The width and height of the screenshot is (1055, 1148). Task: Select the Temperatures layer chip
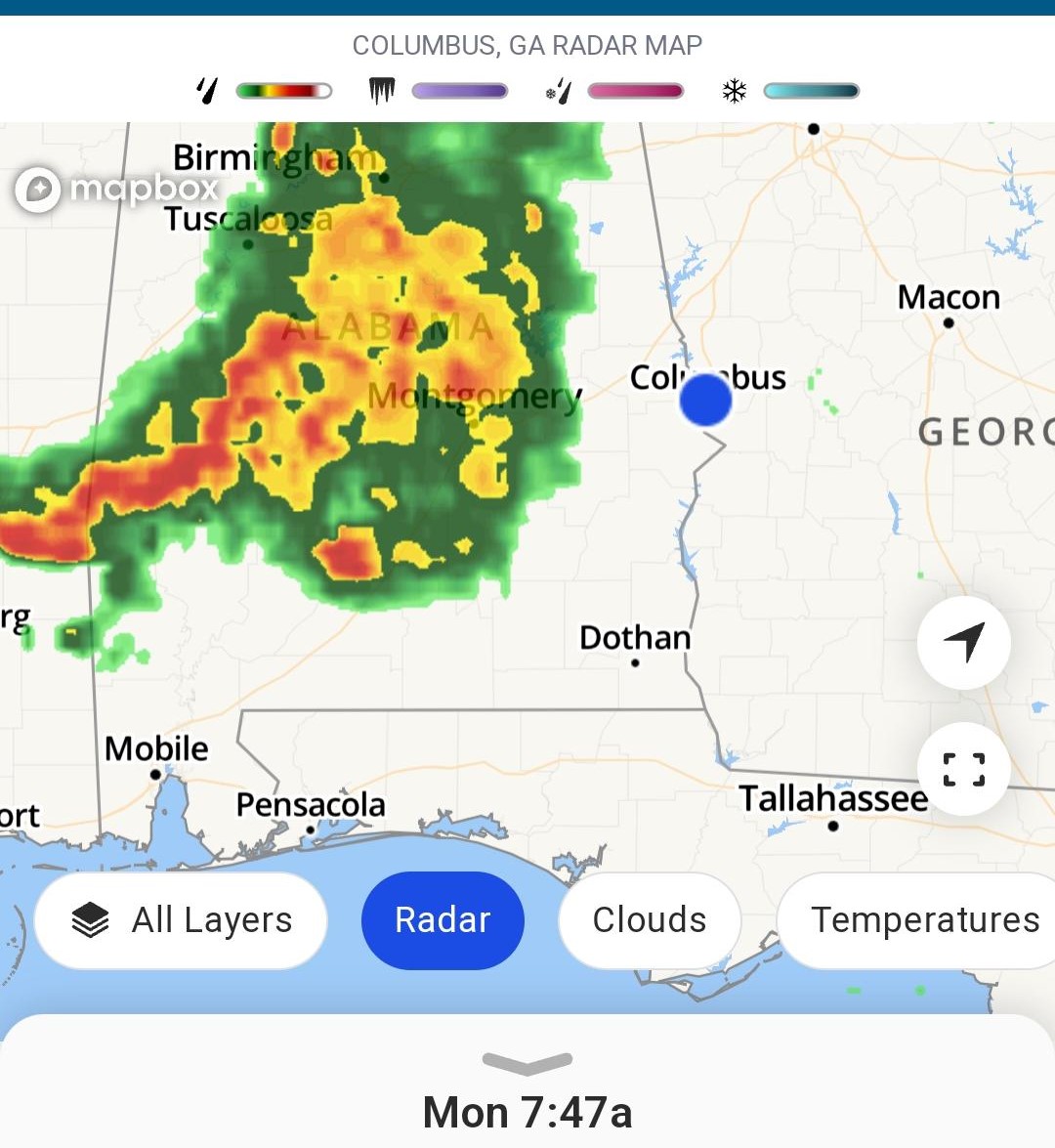point(923,920)
